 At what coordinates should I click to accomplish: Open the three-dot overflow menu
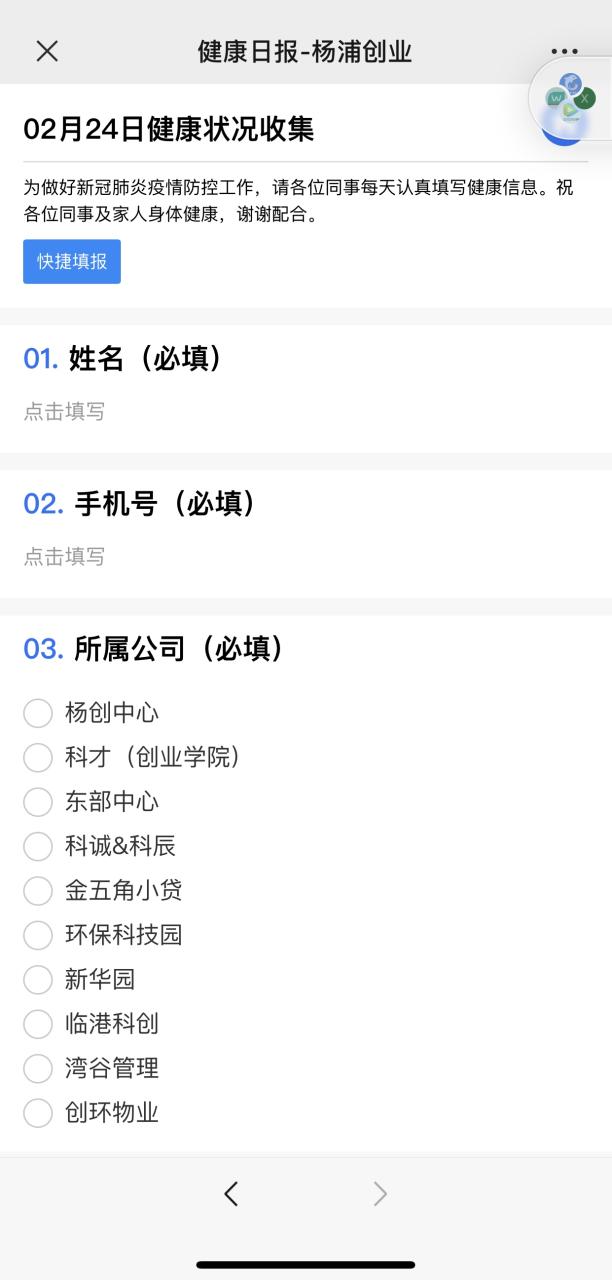point(564,51)
